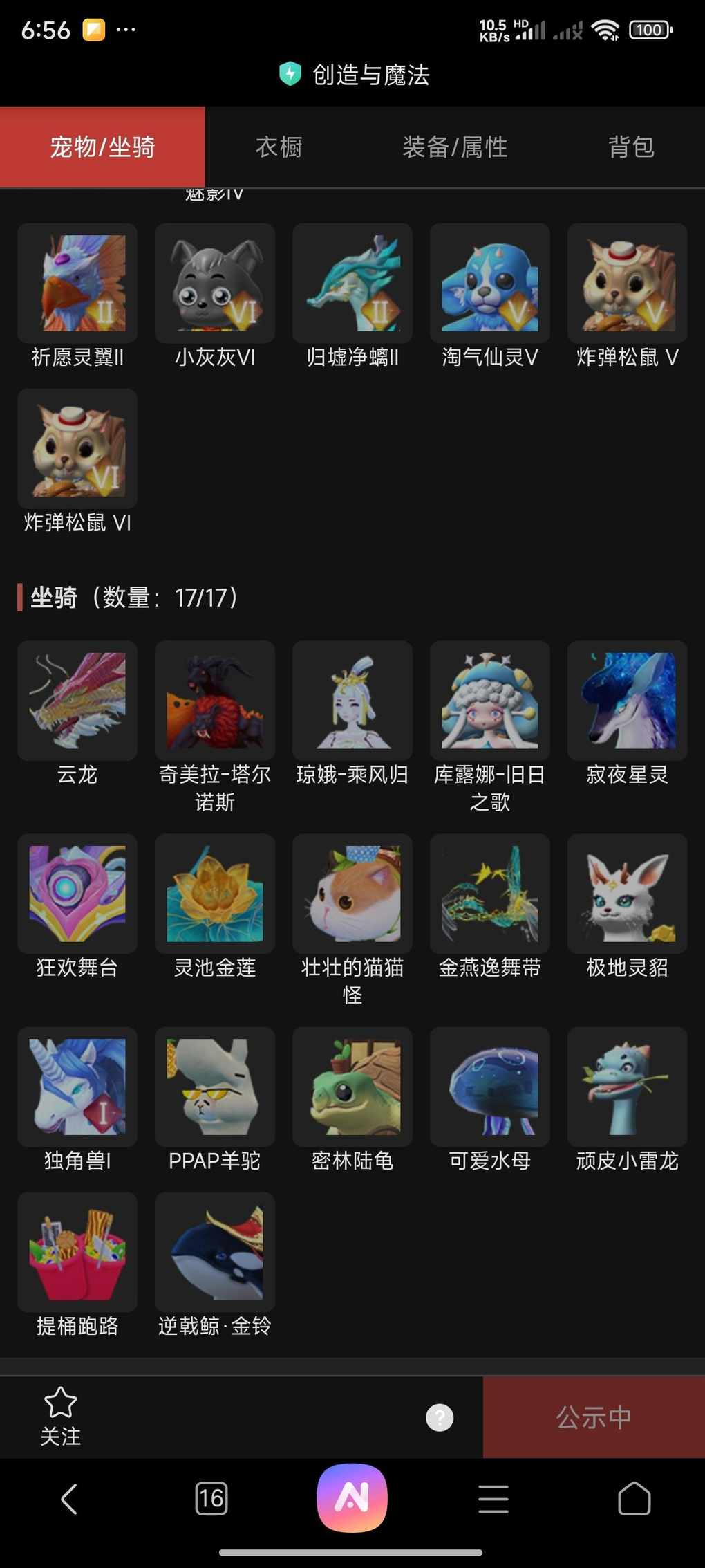Open the PPAP羊驼 mount
Image resolution: width=705 pixels, height=1568 pixels.
point(215,1087)
